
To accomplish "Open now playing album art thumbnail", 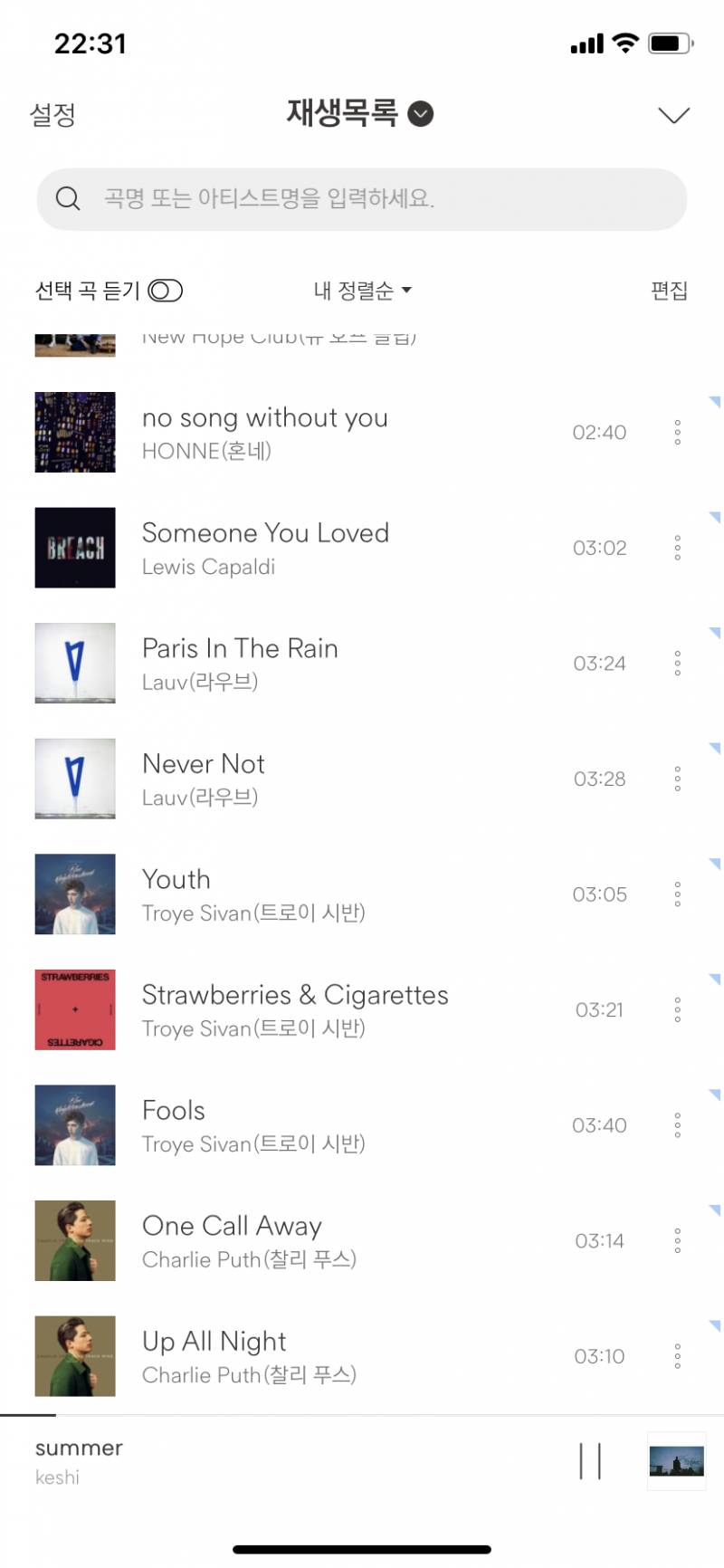I will pos(677,1461).
